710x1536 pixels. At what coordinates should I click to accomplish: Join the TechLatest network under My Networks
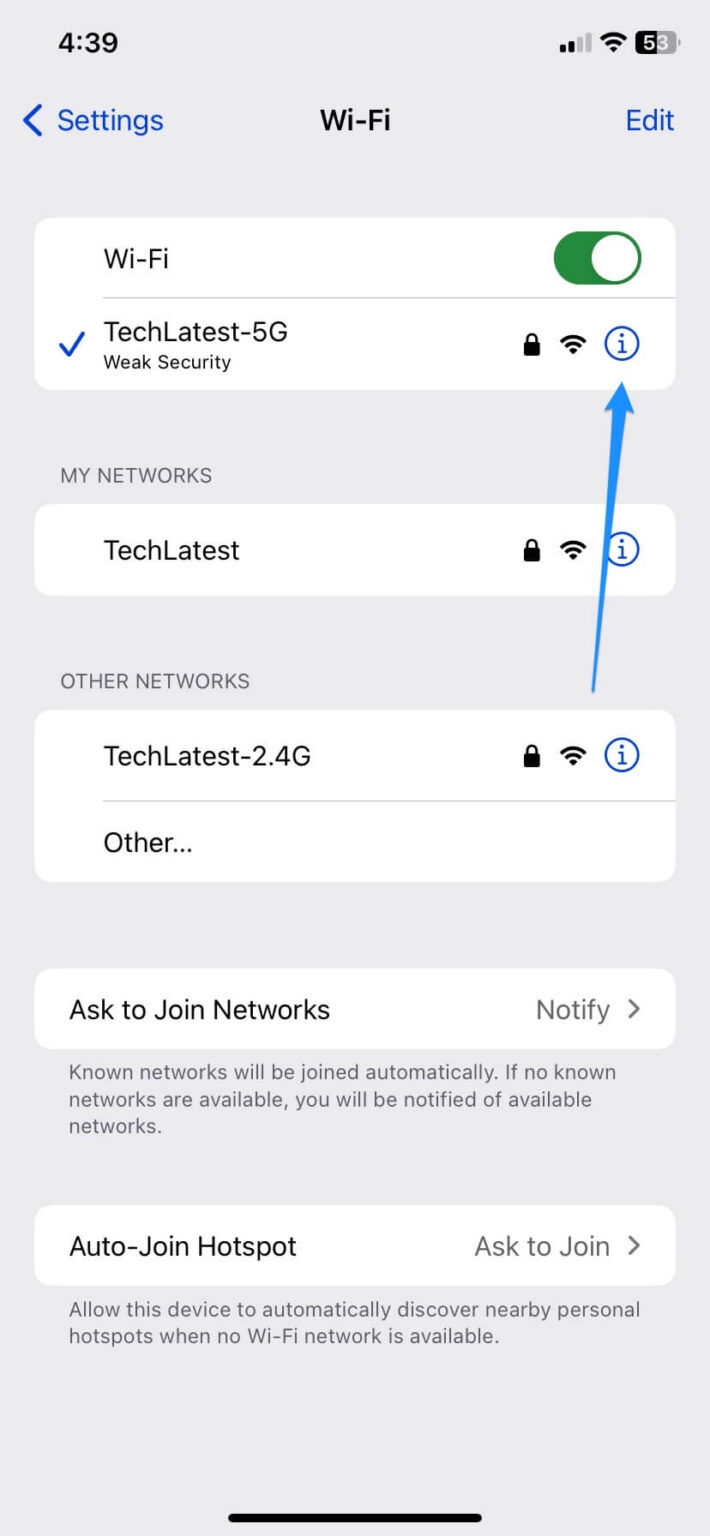[x=355, y=550]
